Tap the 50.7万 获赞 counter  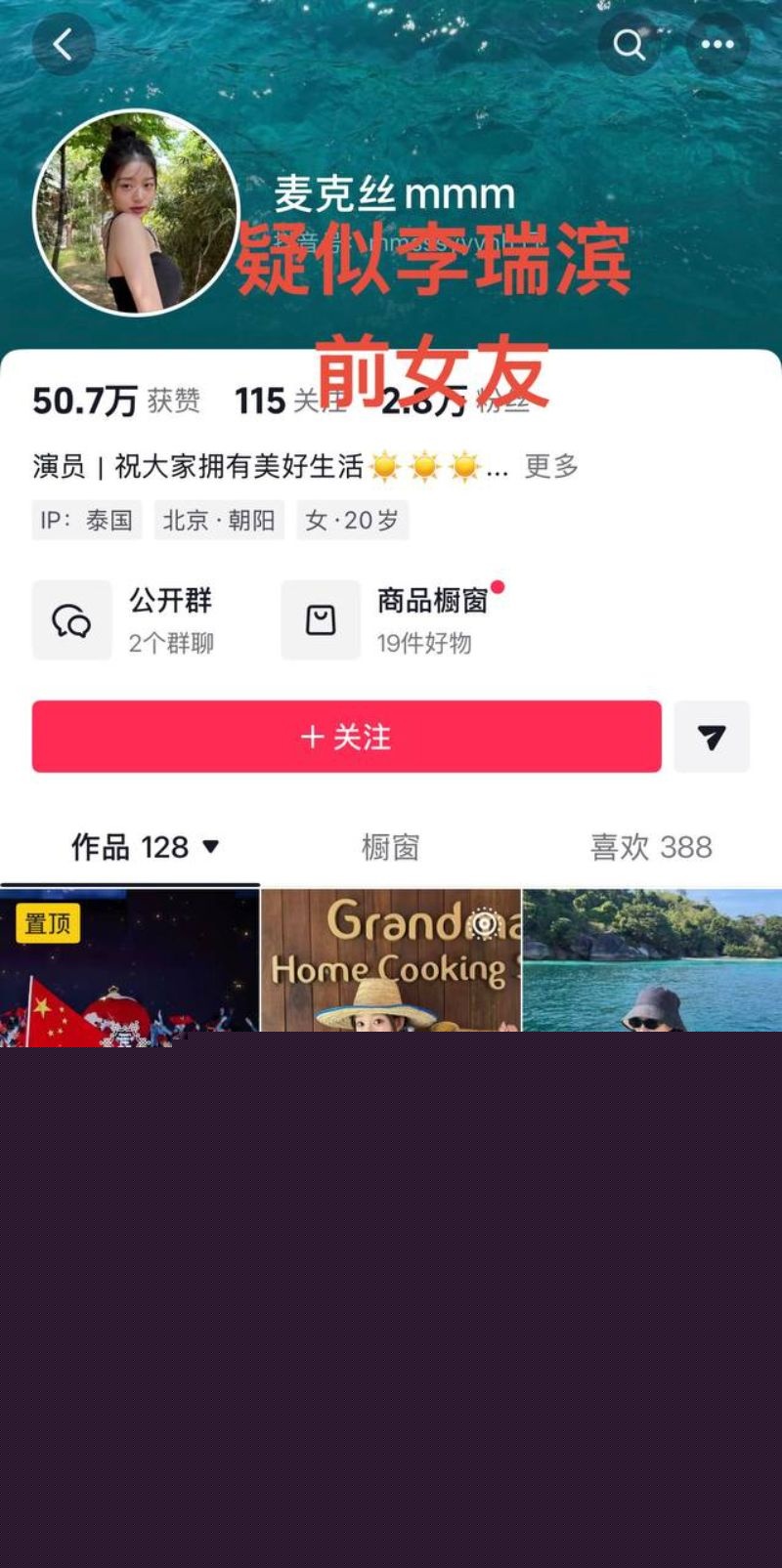pos(116,400)
